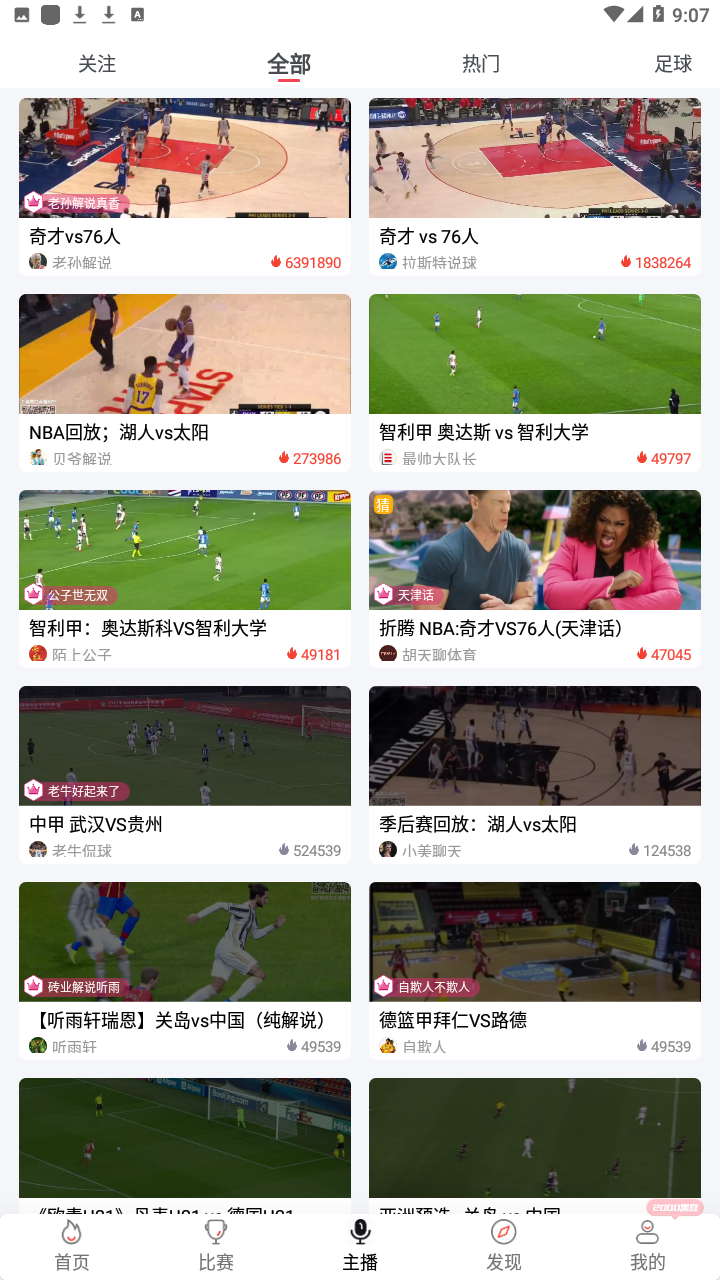Click 老孙解说 streamer avatar
720x1280 pixels.
pos(37,261)
